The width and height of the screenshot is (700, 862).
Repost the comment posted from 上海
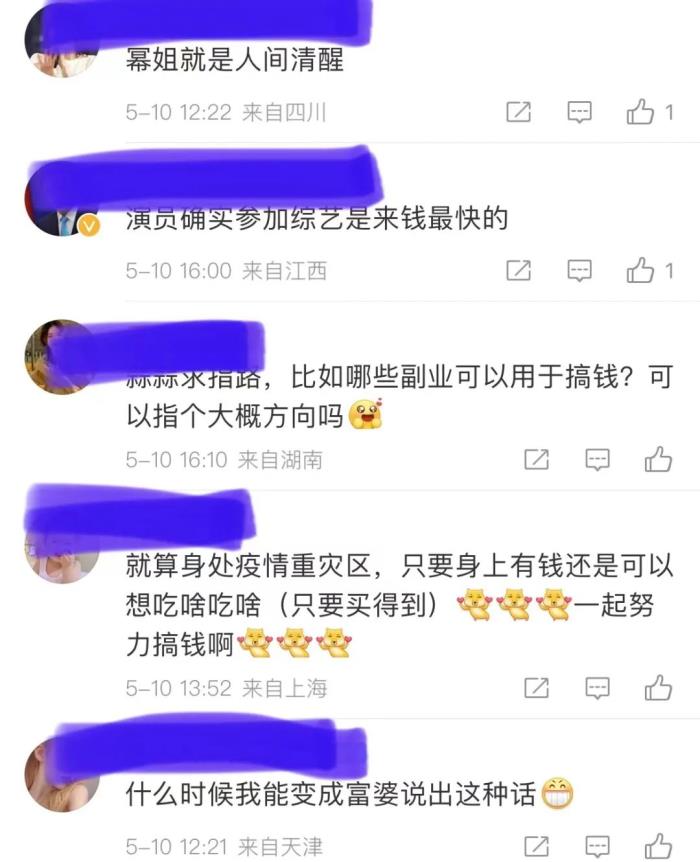[537, 688]
